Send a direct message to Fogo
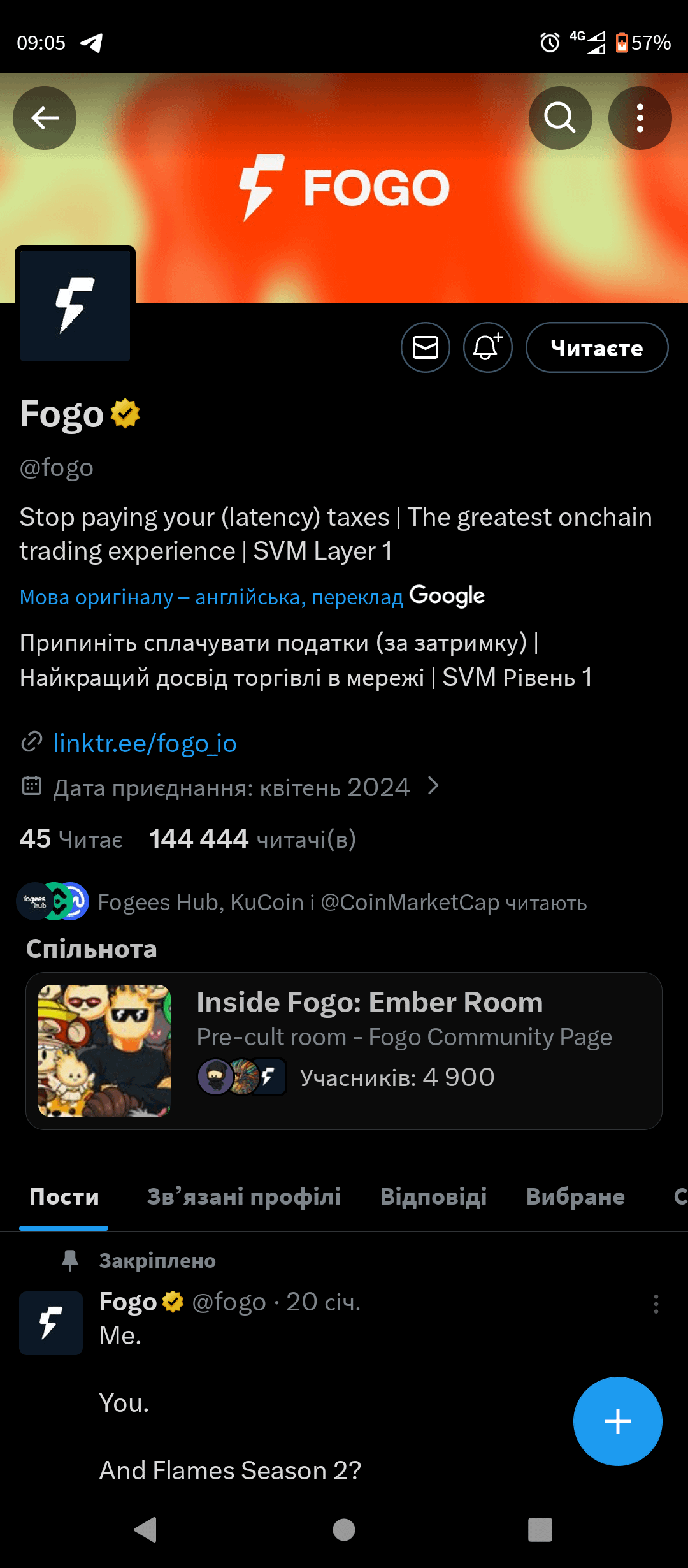 click(426, 347)
